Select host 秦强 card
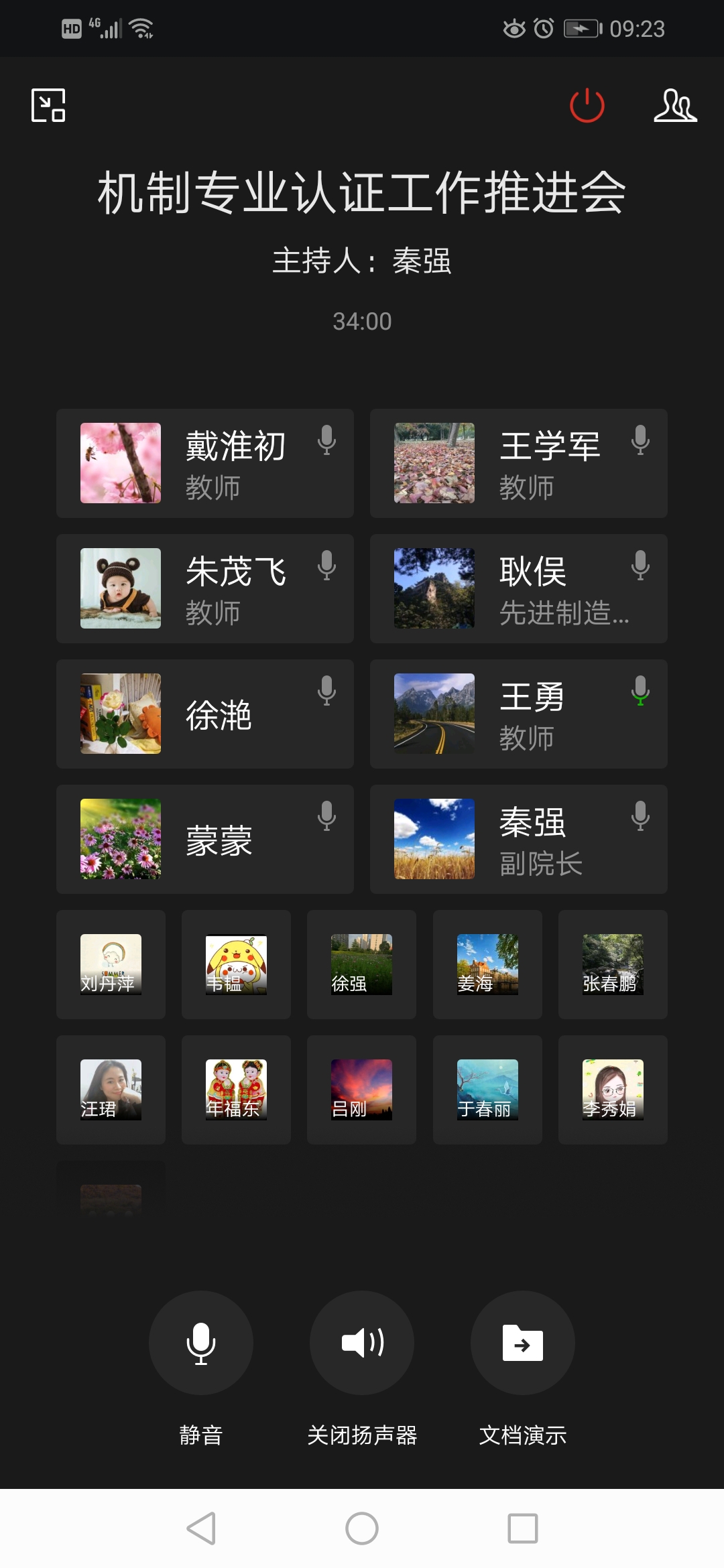 518,839
